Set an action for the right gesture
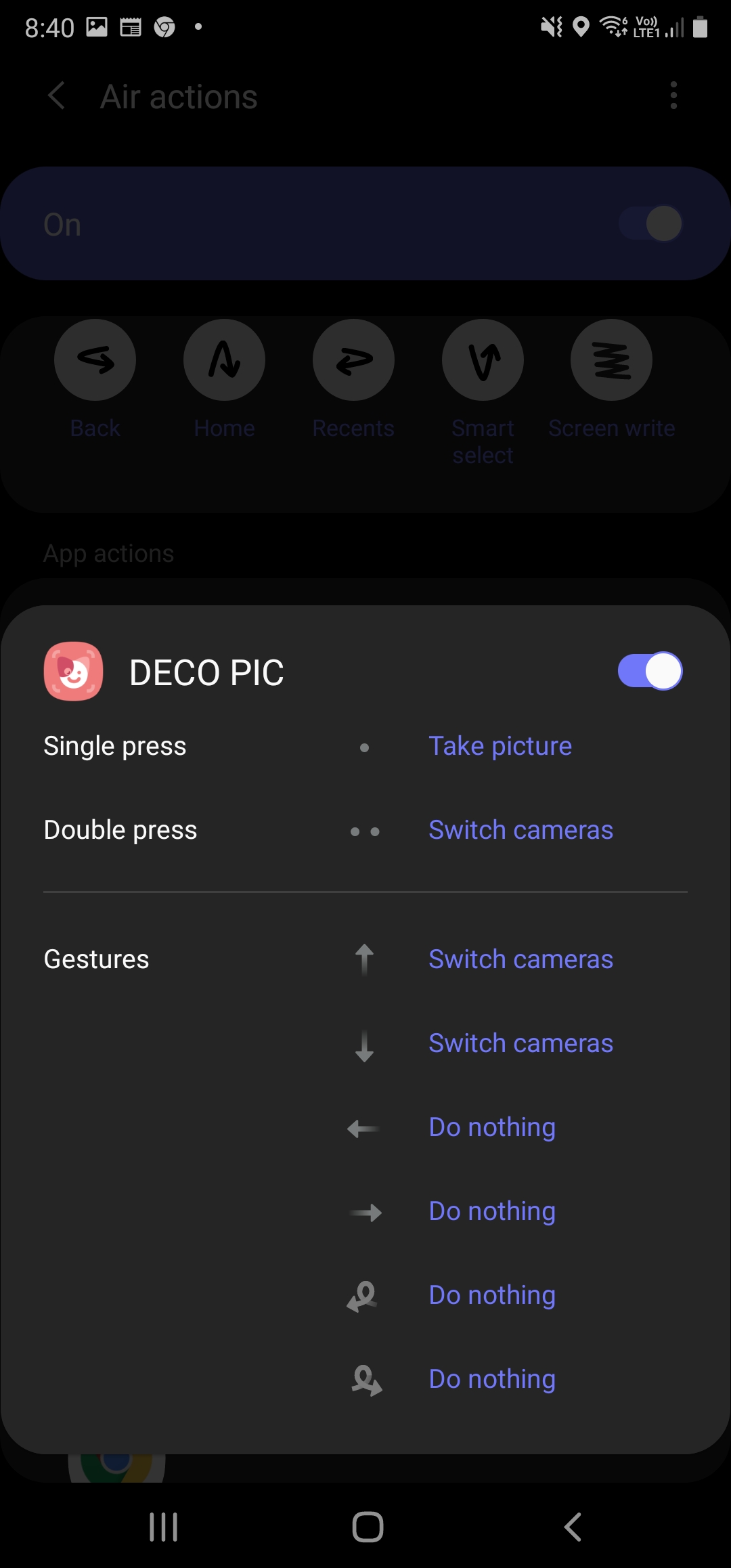731x1568 pixels. click(492, 1211)
